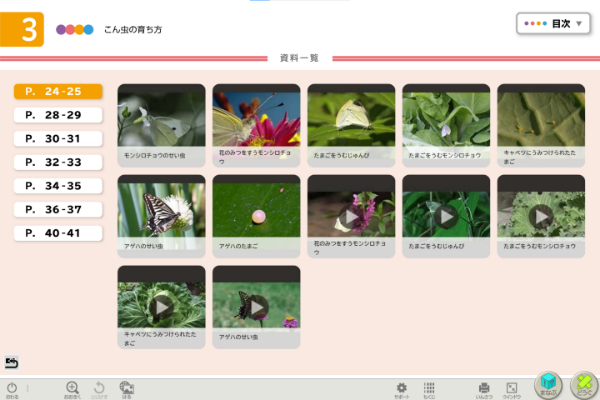Switch to pages P. 30-31
Screen dimensions: 600x400
point(58,139)
